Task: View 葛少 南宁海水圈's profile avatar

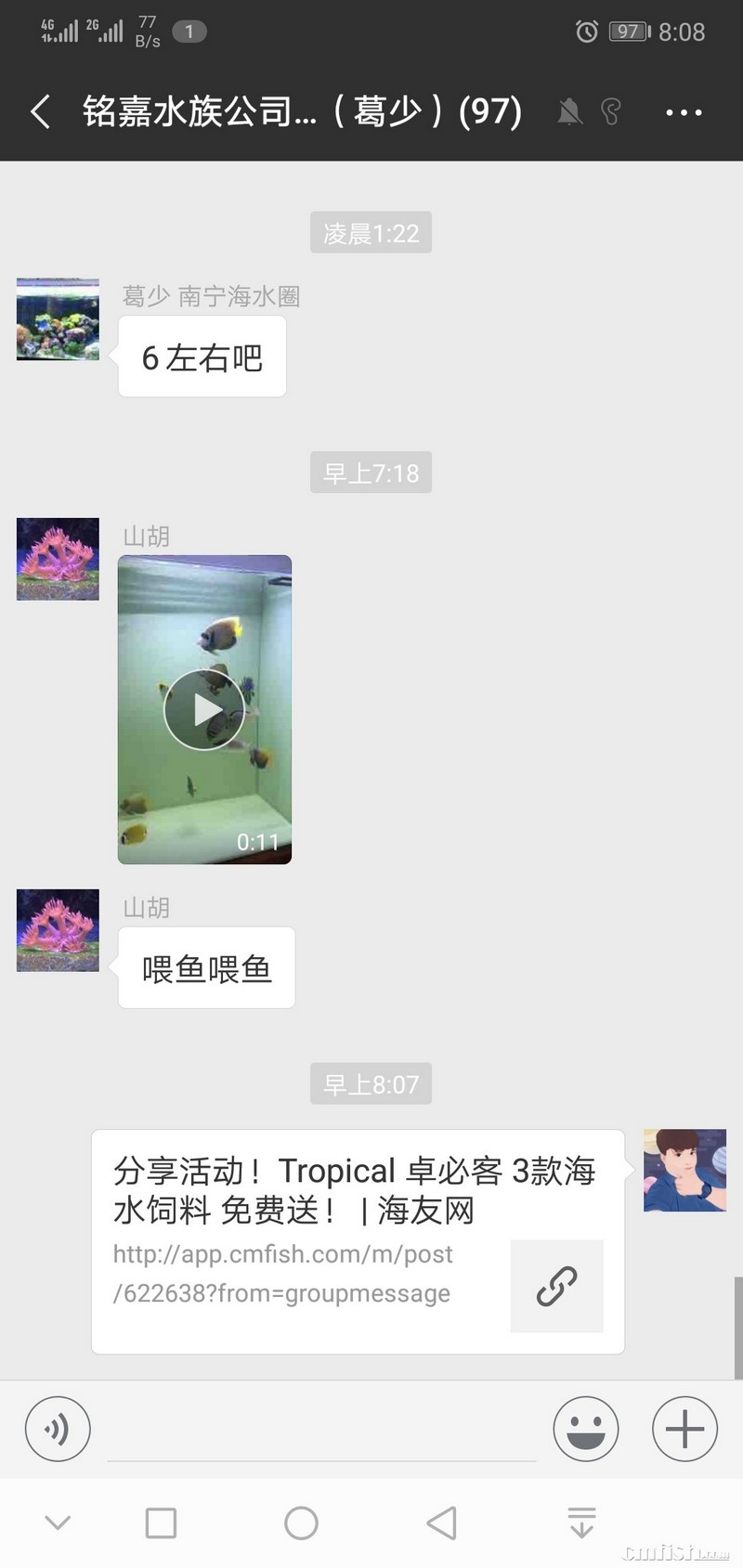Action: [58, 319]
